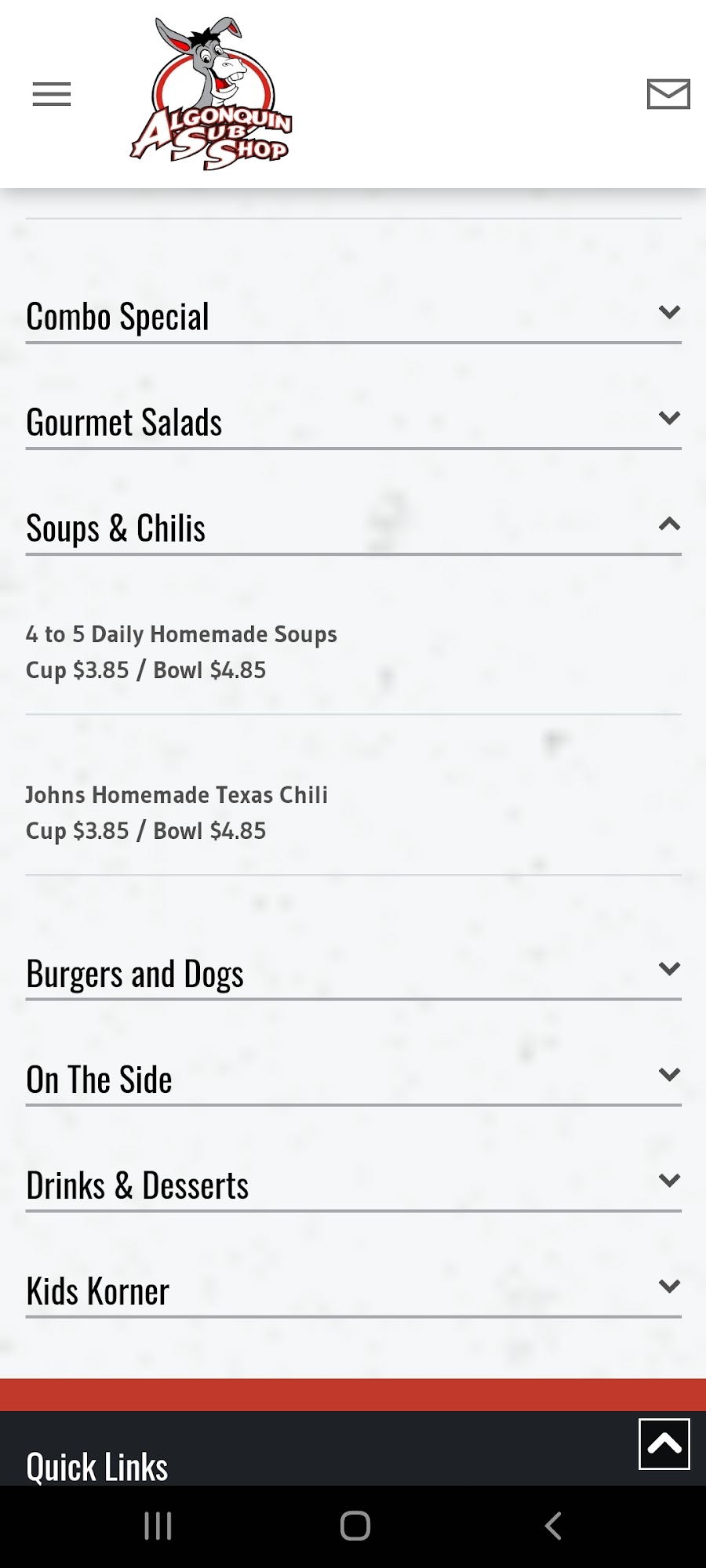
Task: Go to the Android home screen
Action: click(355, 1526)
